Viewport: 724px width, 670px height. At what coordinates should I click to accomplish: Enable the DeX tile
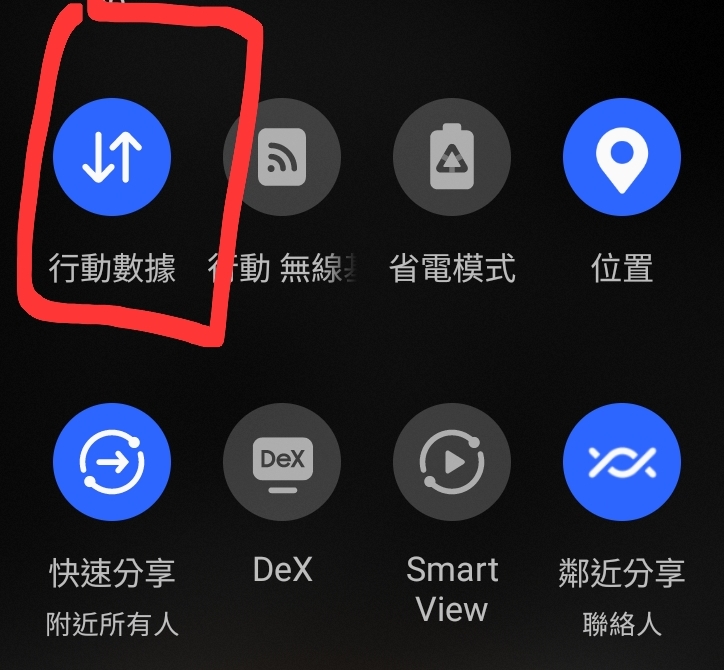[x=282, y=462]
